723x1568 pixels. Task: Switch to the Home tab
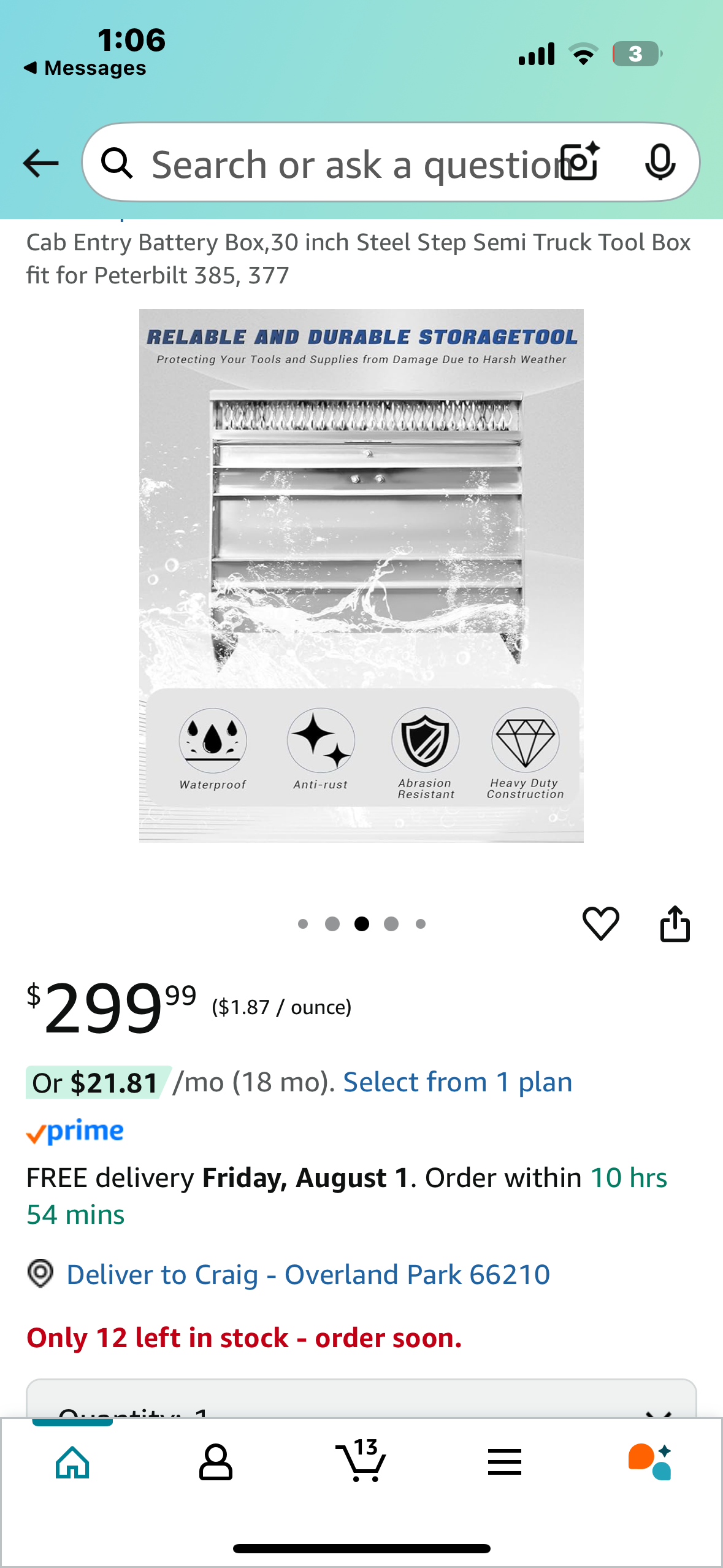pyautogui.click(x=72, y=1462)
